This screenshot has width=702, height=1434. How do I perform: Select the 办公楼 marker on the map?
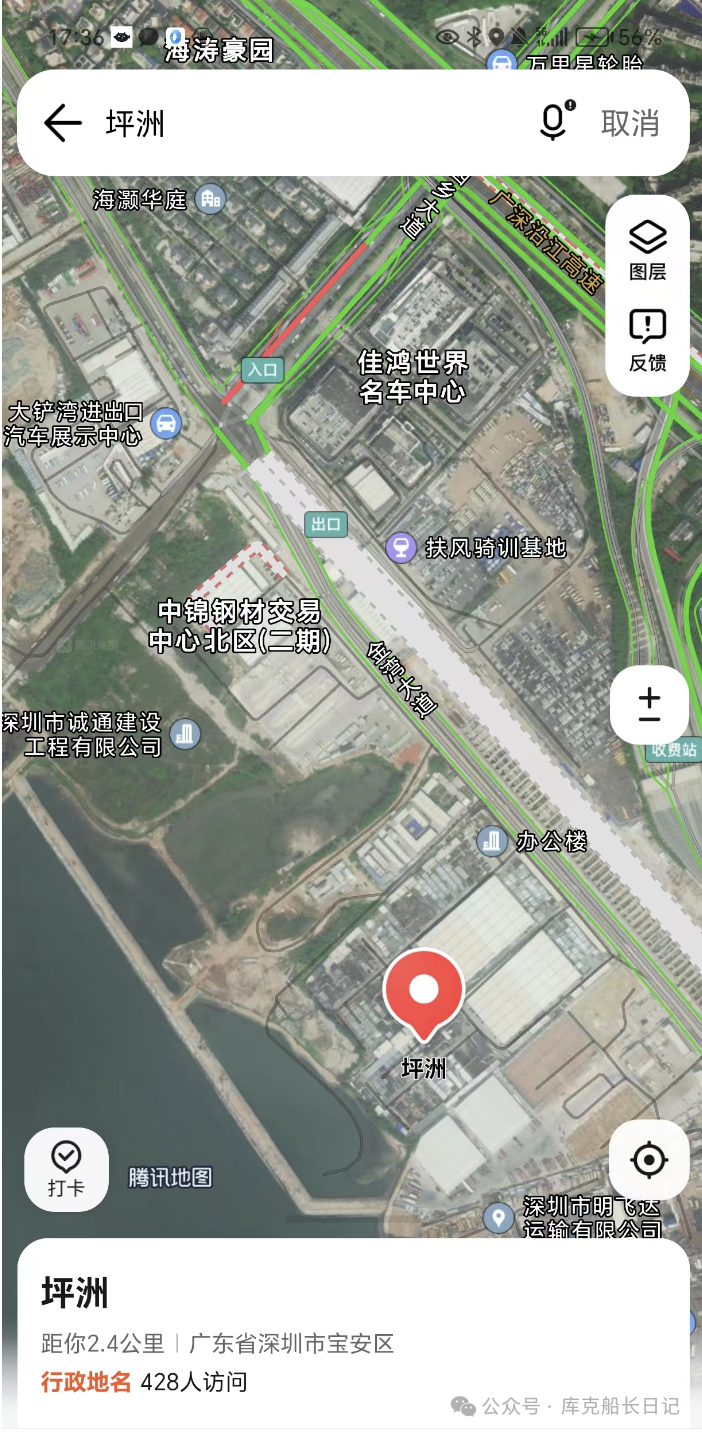[492, 841]
